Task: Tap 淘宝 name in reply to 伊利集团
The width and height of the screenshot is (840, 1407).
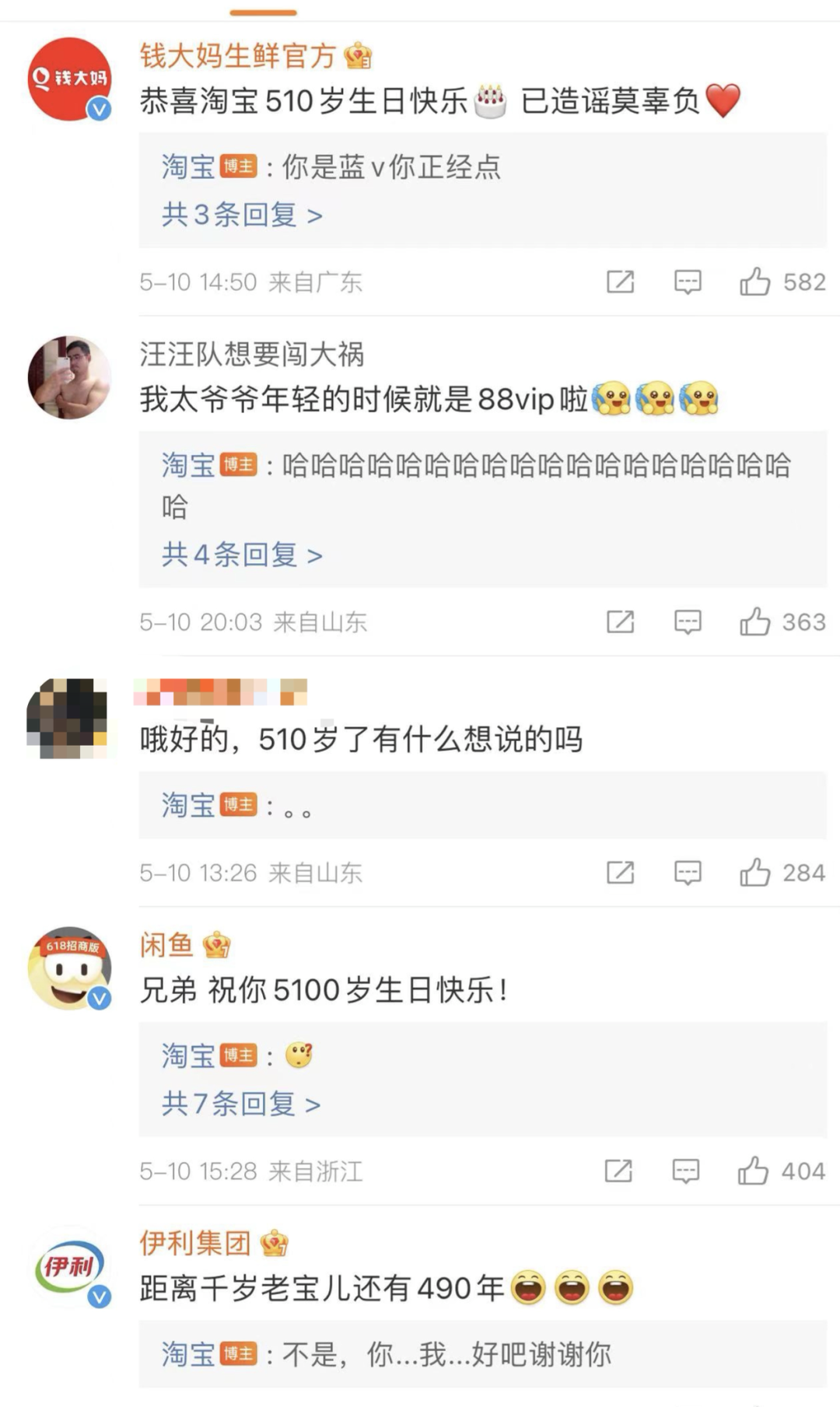Action: pos(188,1354)
